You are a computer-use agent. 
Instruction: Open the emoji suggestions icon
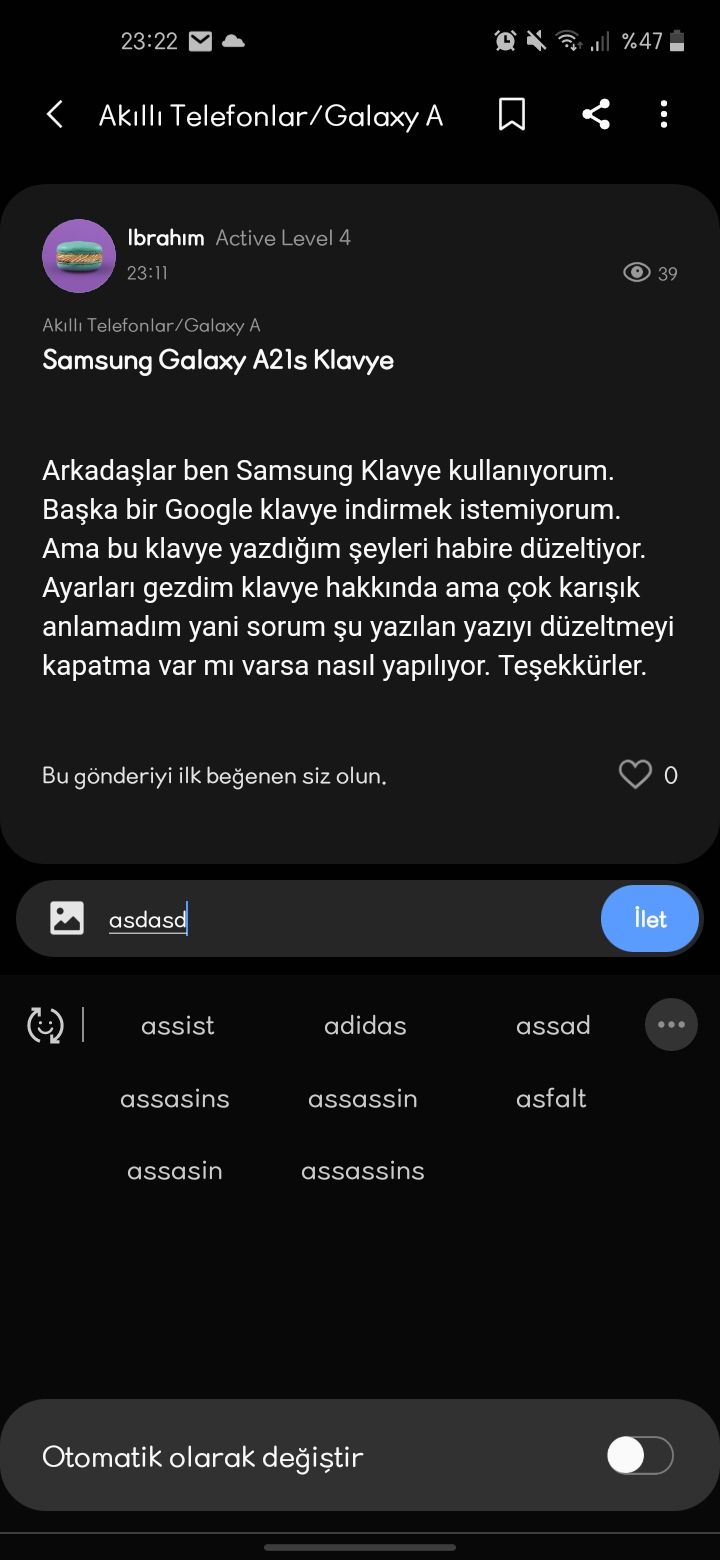click(45, 1025)
